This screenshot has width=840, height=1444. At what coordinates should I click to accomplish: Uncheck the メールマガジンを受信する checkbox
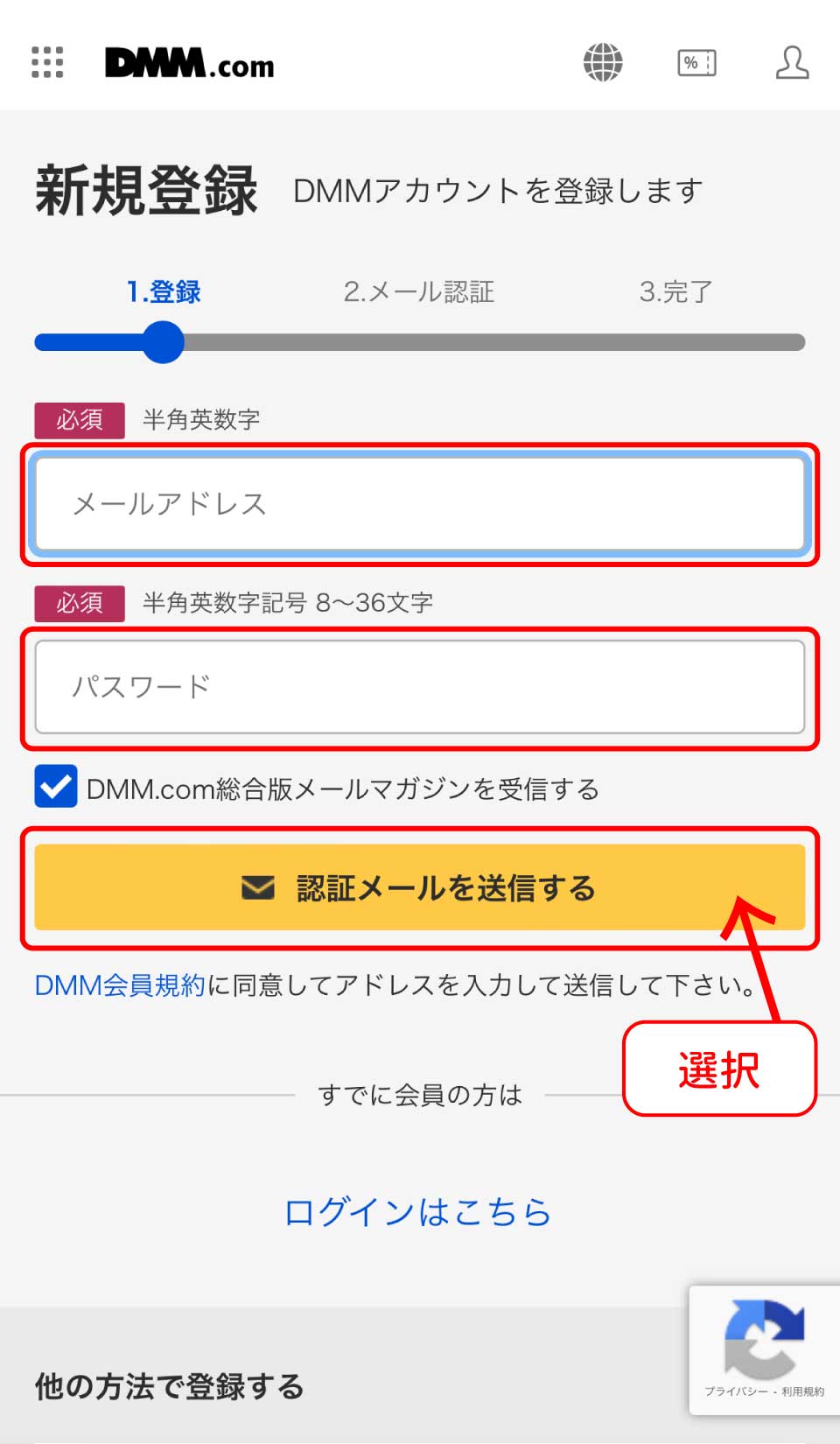56,787
